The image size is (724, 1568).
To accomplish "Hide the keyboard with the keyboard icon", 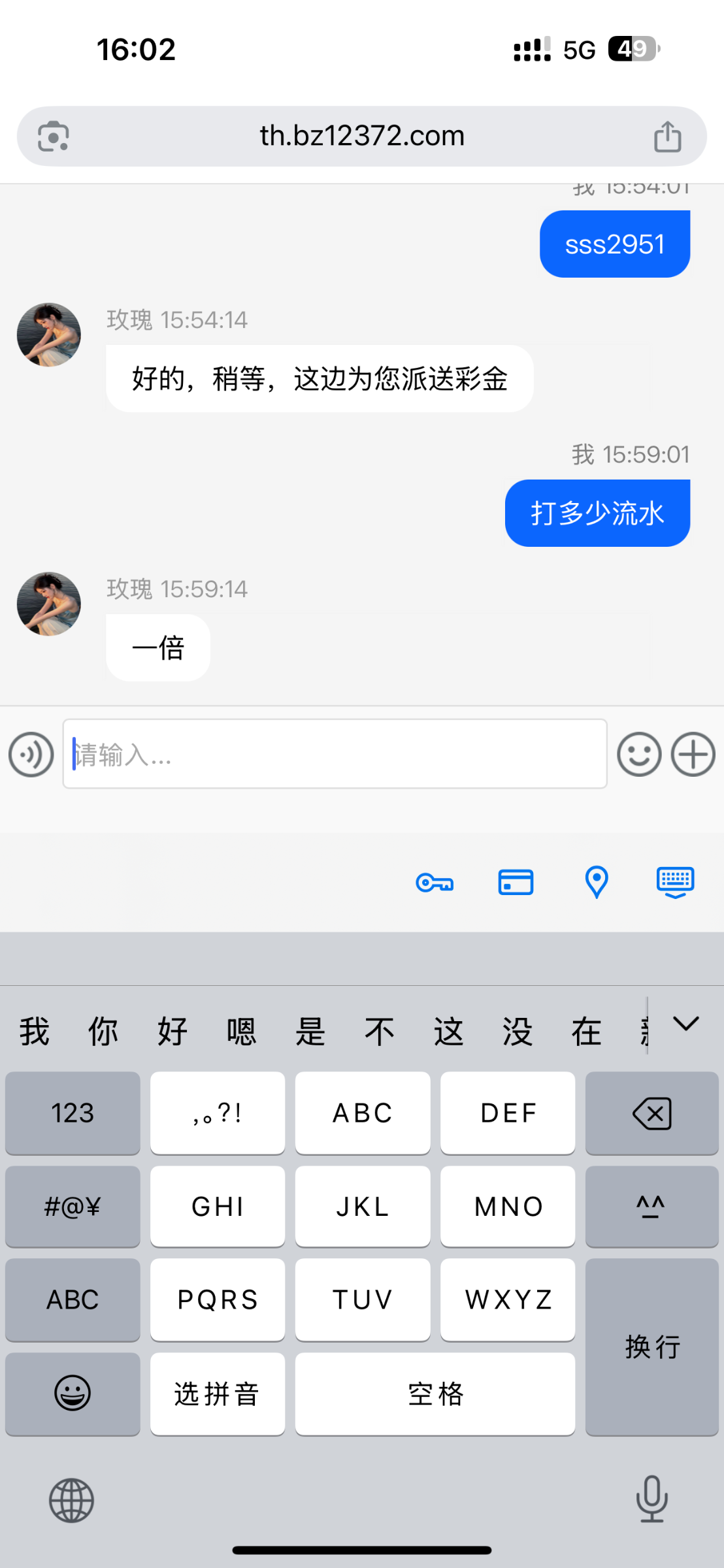I will click(x=675, y=883).
